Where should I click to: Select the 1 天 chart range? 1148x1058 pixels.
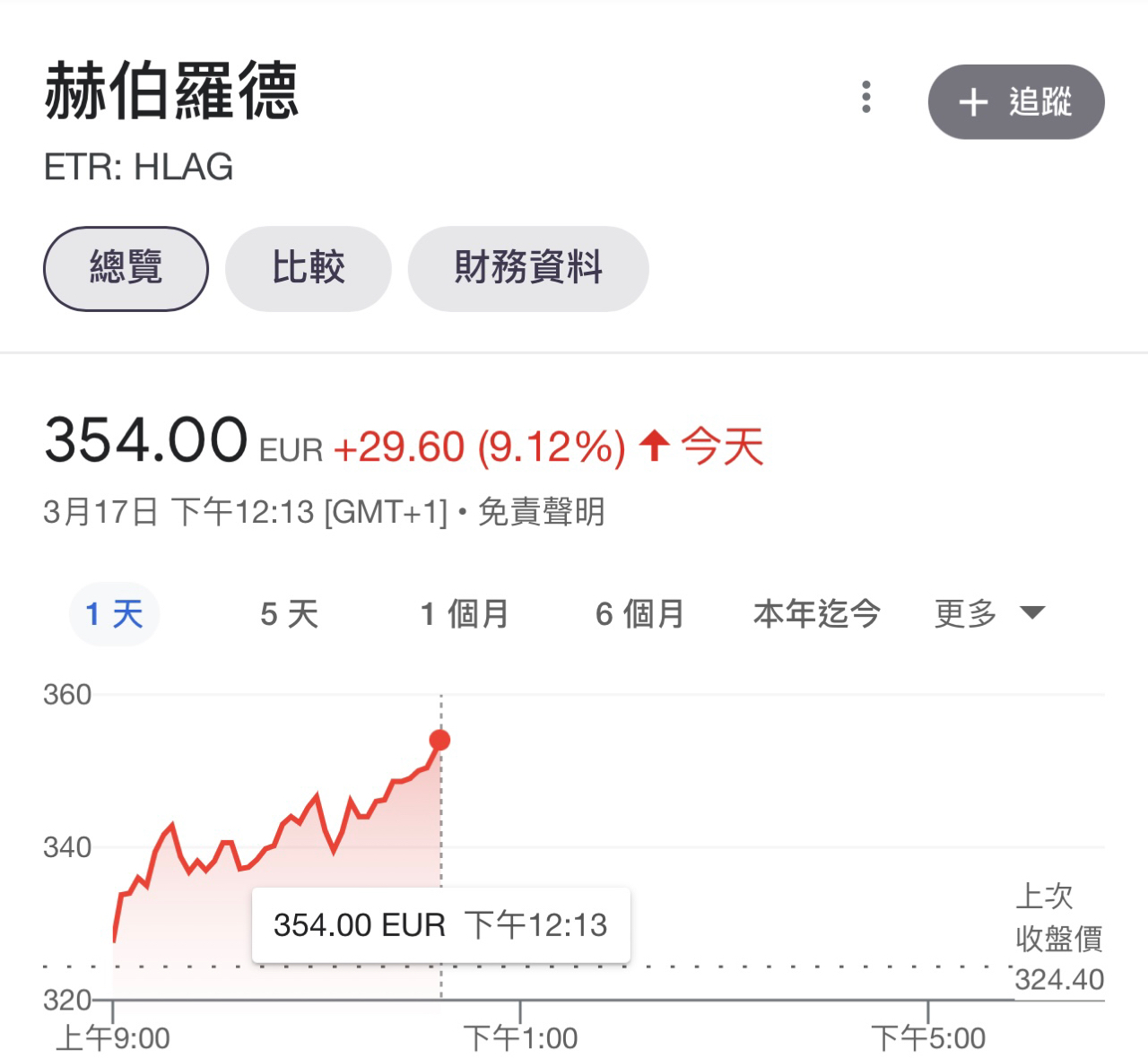pyautogui.click(x=114, y=614)
